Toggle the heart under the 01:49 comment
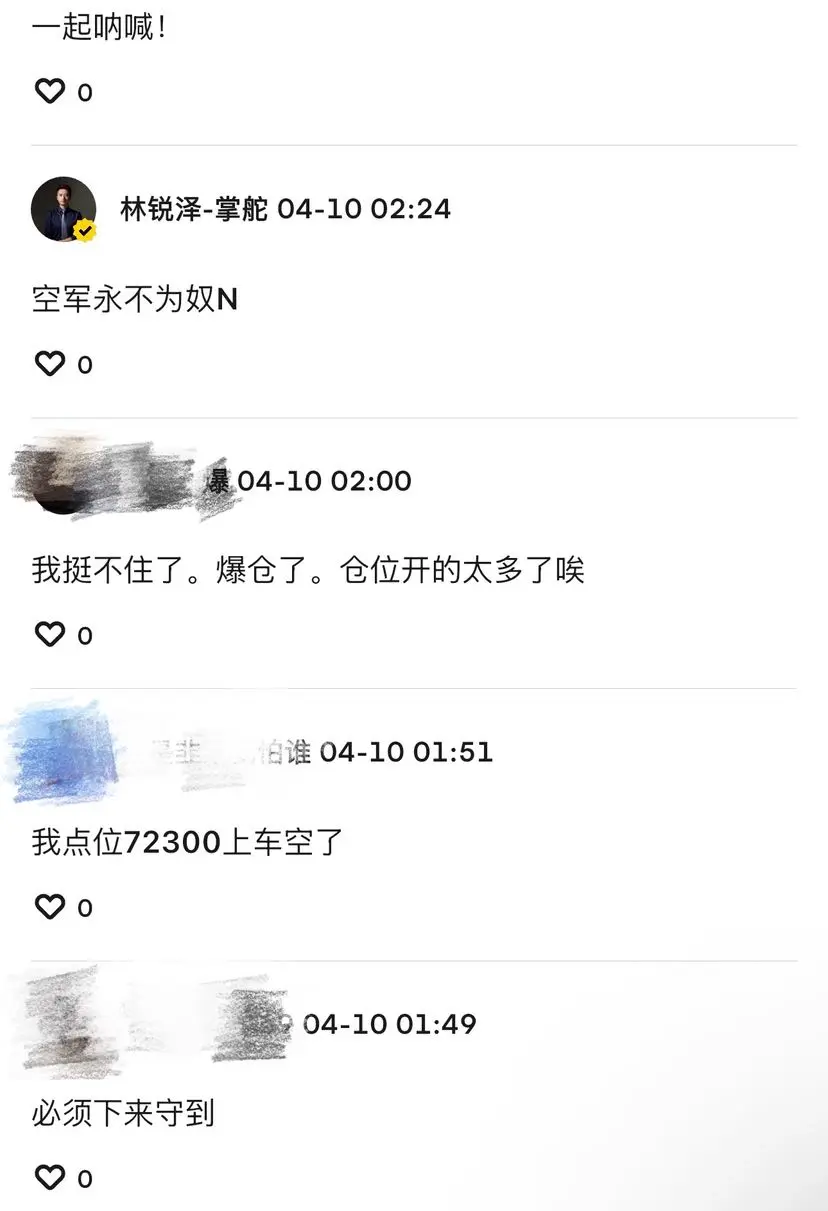 coord(49,1179)
